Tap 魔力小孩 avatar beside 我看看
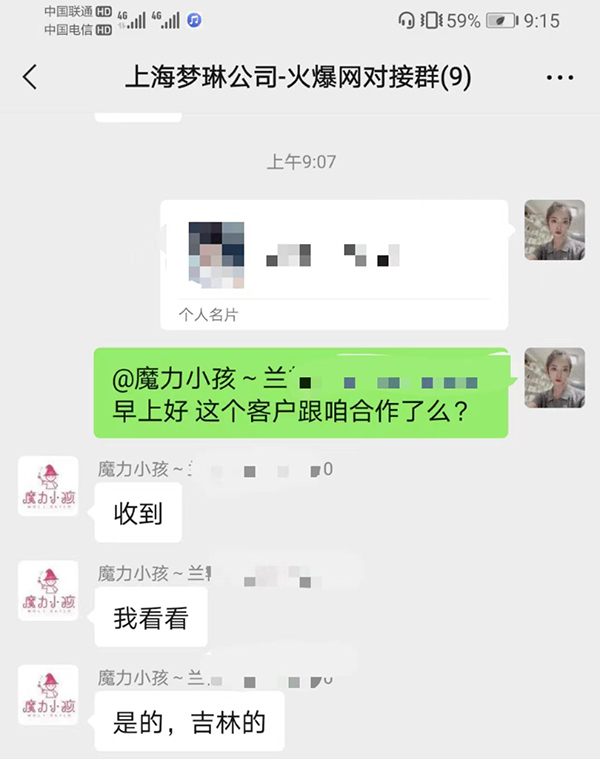Viewport: 600px width, 759px height. click(48, 590)
